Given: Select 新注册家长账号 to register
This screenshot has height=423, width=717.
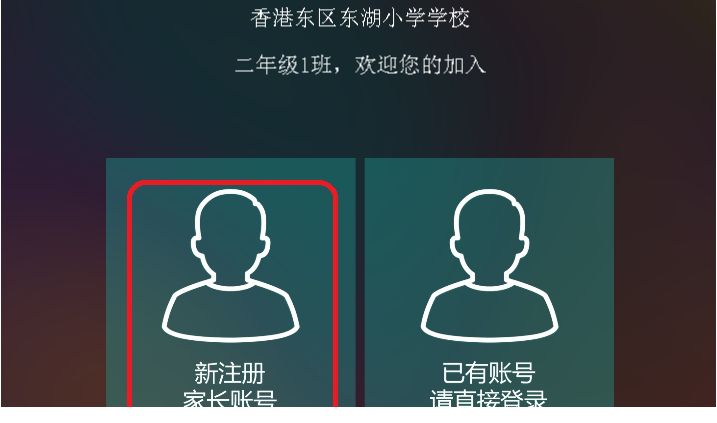Looking at the screenshot, I should [232, 290].
